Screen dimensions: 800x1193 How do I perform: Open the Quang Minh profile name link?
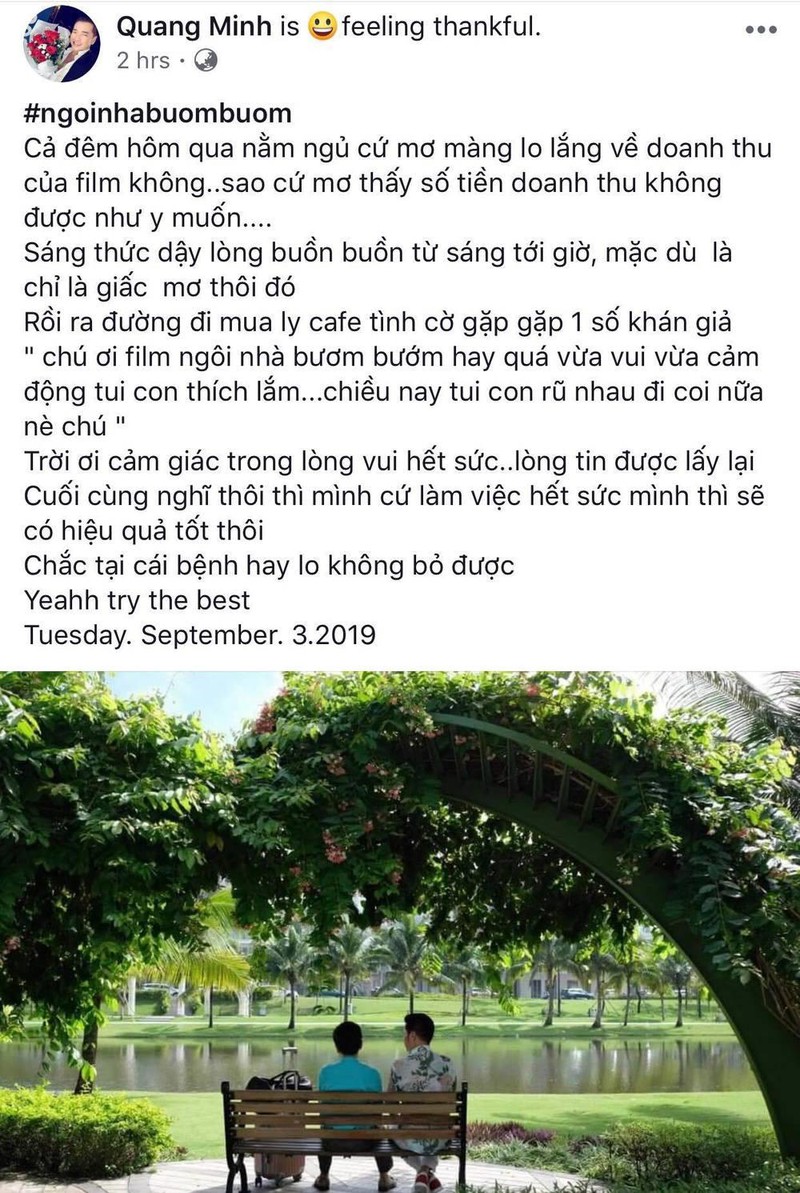(x=193, y=27)
